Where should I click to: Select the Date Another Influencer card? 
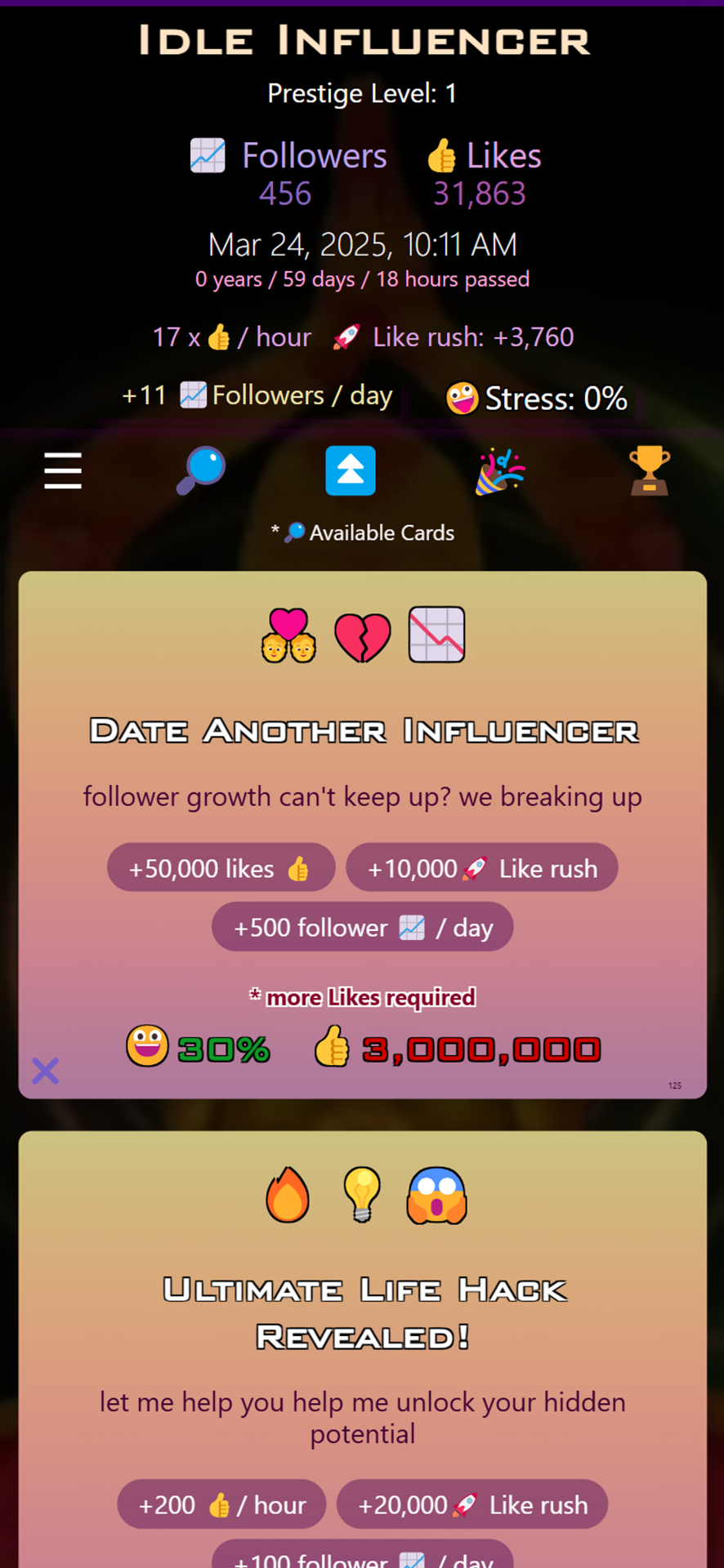(x=362, y=835)
